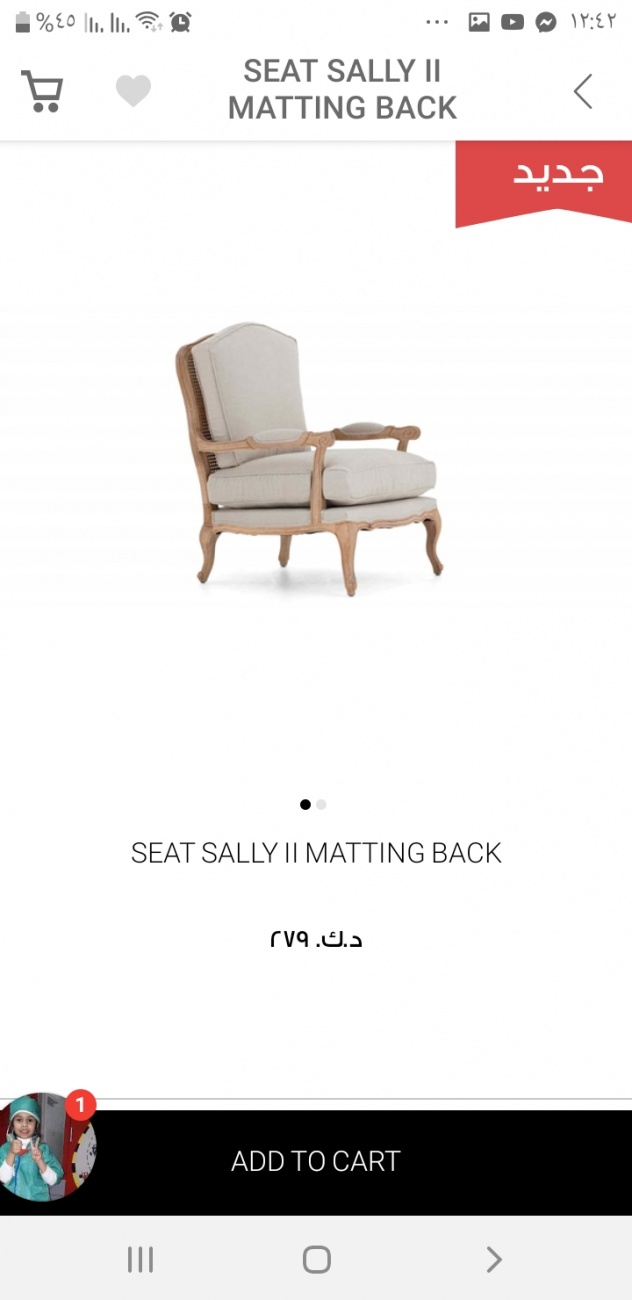
Task: View the chair product image
Action: pos(309,458)
